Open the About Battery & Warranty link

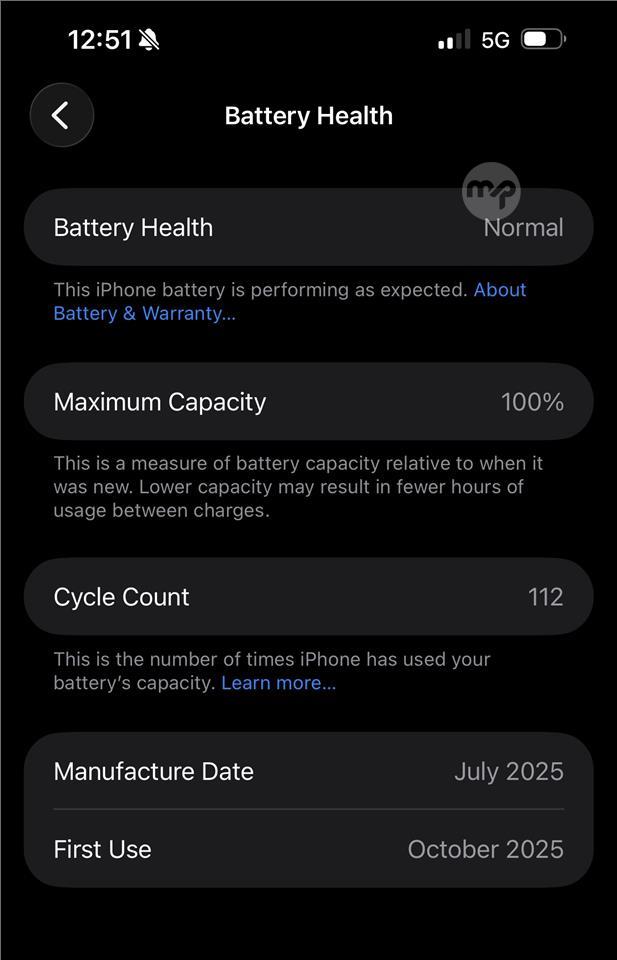pyautogui.click(x=144, y=313)
